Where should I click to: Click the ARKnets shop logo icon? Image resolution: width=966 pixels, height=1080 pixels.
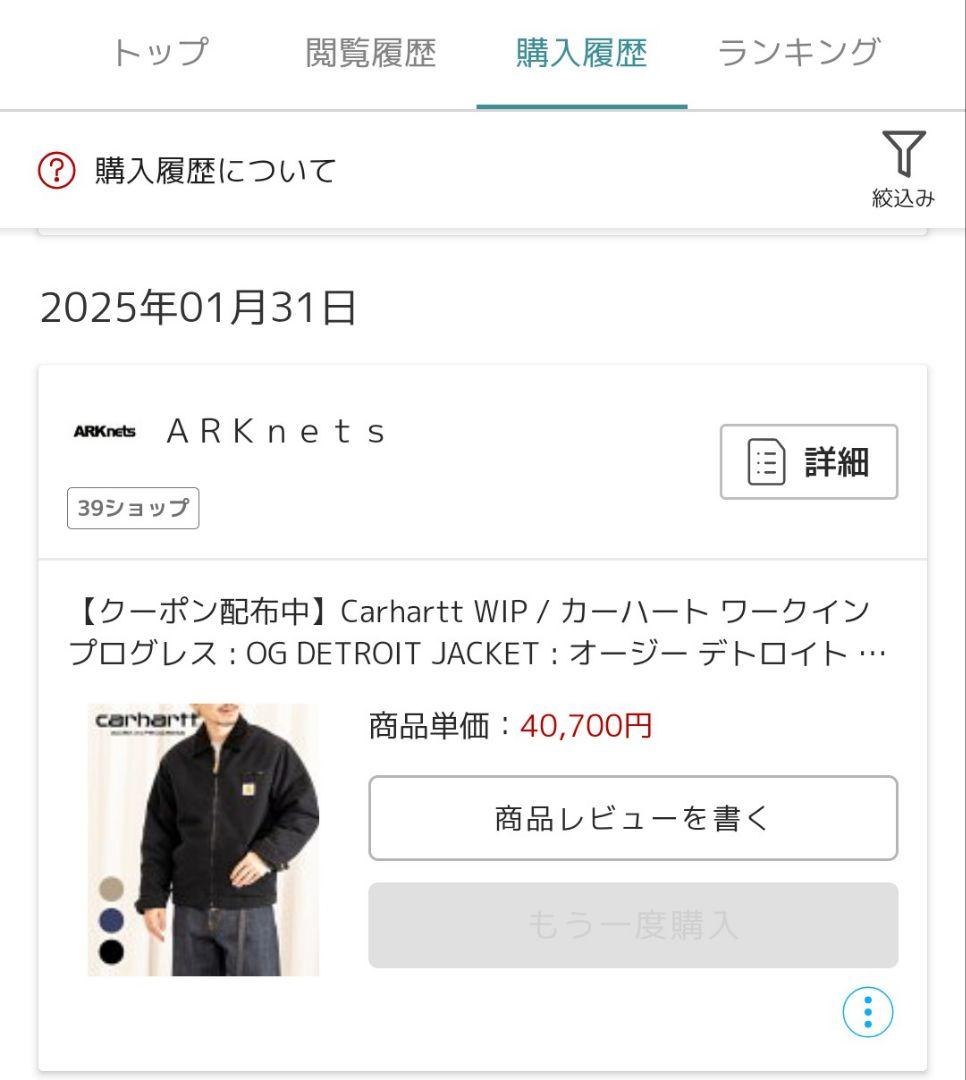click(104, 430)
